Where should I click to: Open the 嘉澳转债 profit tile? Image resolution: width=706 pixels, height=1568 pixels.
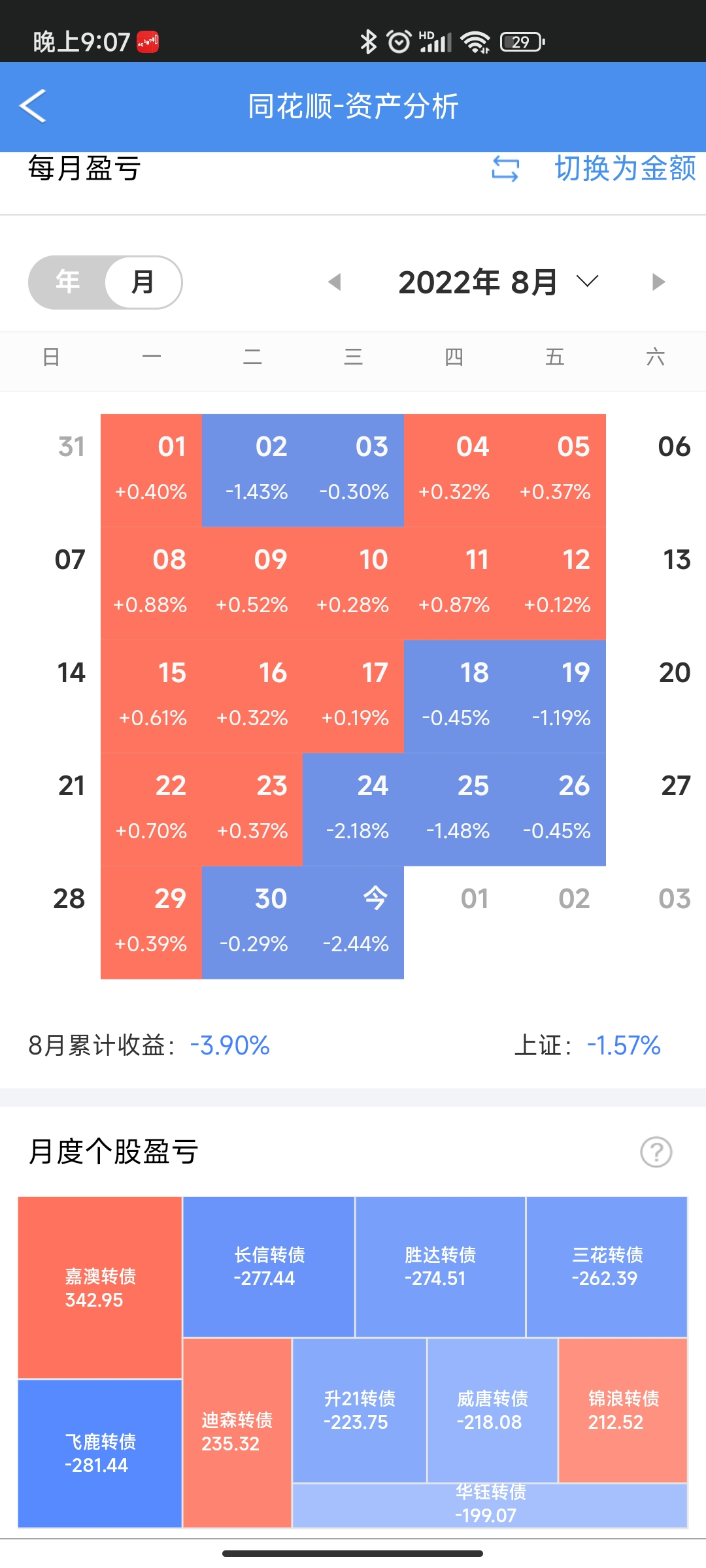[x=100, y=1287]
